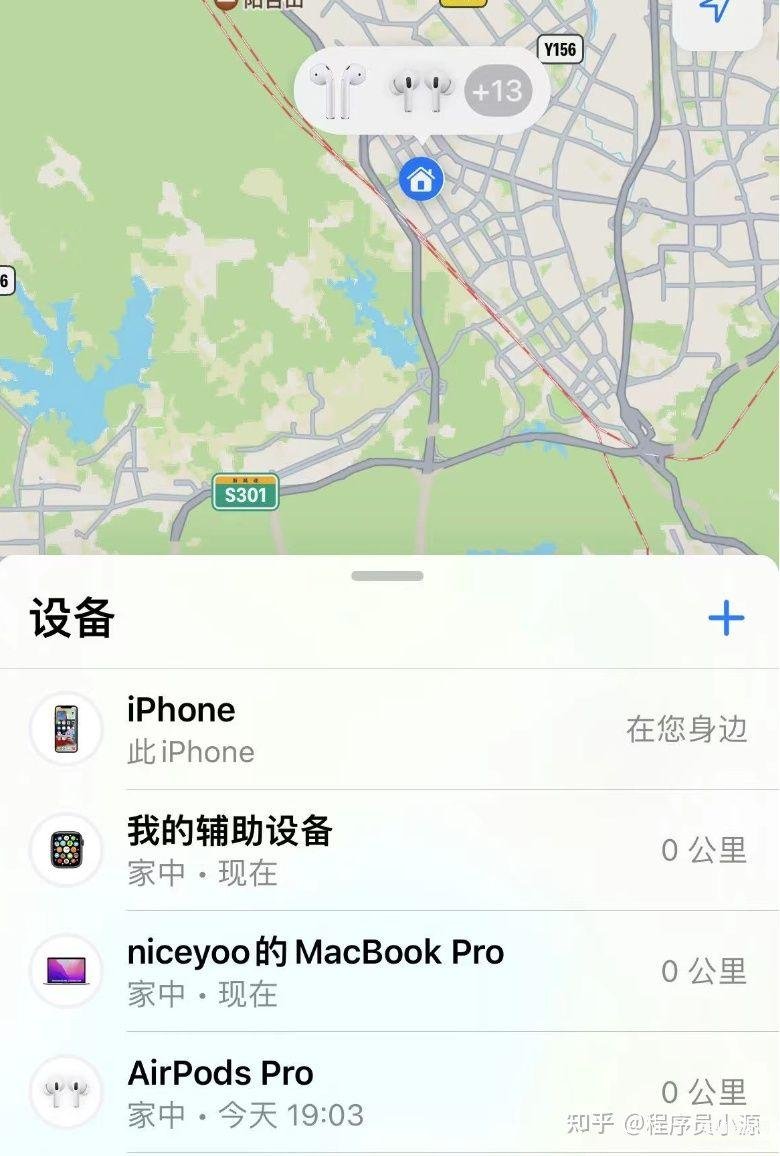Viewport: 780px width, 1156px height.
Task: Open 我的辅助设备 watch row
Action: point(389,850)
